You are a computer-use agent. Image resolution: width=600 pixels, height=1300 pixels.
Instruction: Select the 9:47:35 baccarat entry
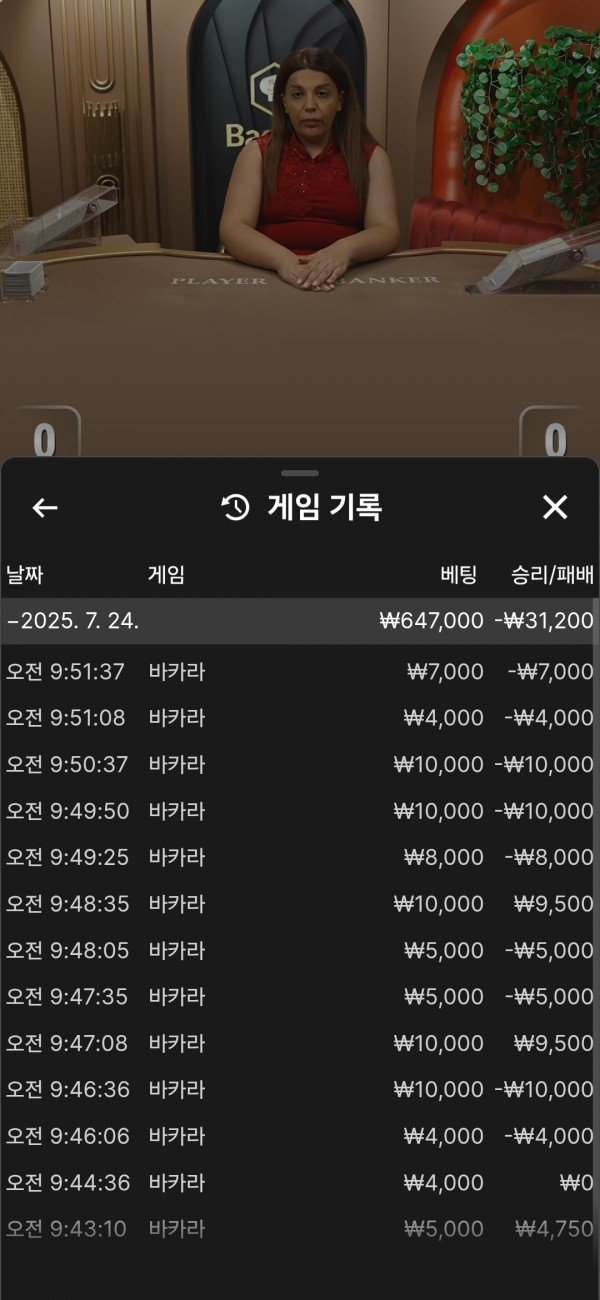300,997
